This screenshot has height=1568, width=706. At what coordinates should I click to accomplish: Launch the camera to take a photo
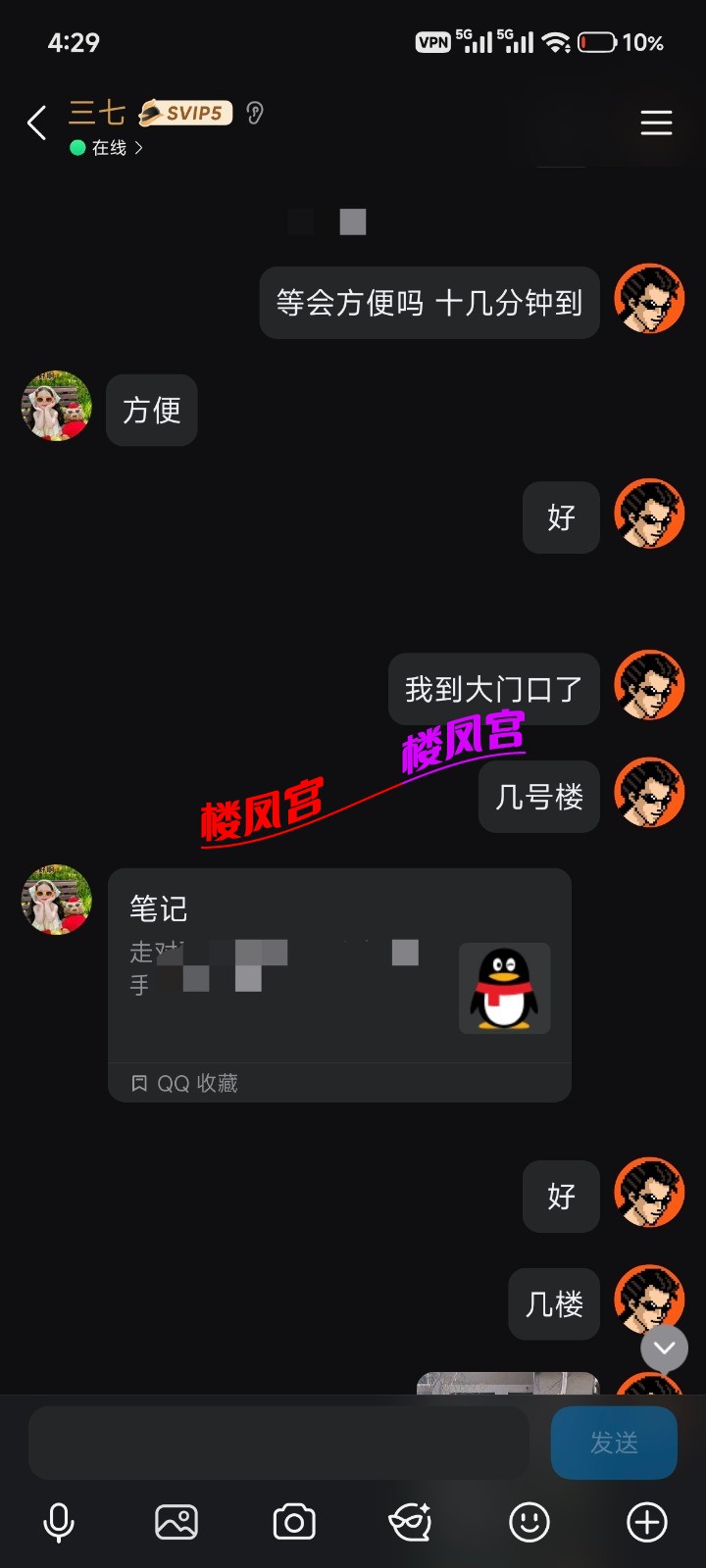click(x=294, y=1523)
